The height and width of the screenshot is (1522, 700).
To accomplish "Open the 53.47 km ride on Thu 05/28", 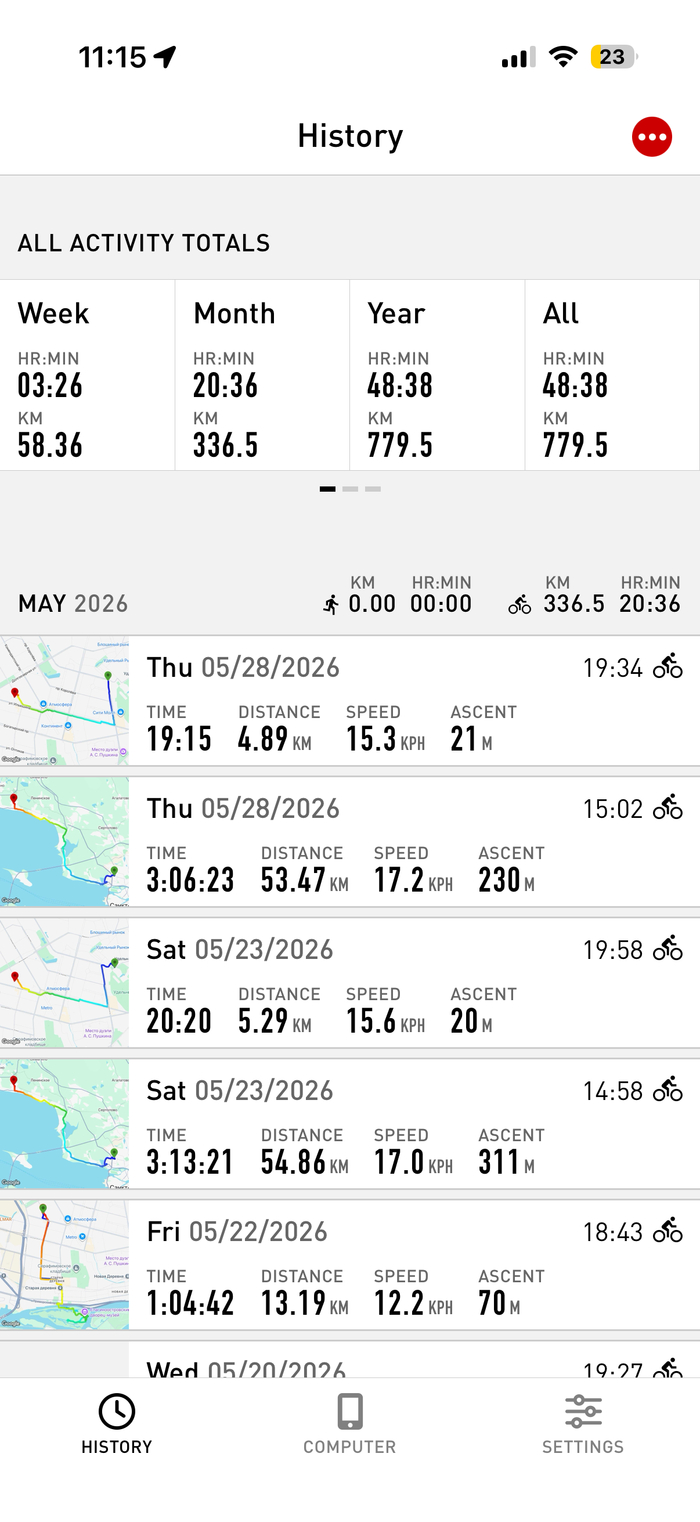I will [350, 842].
